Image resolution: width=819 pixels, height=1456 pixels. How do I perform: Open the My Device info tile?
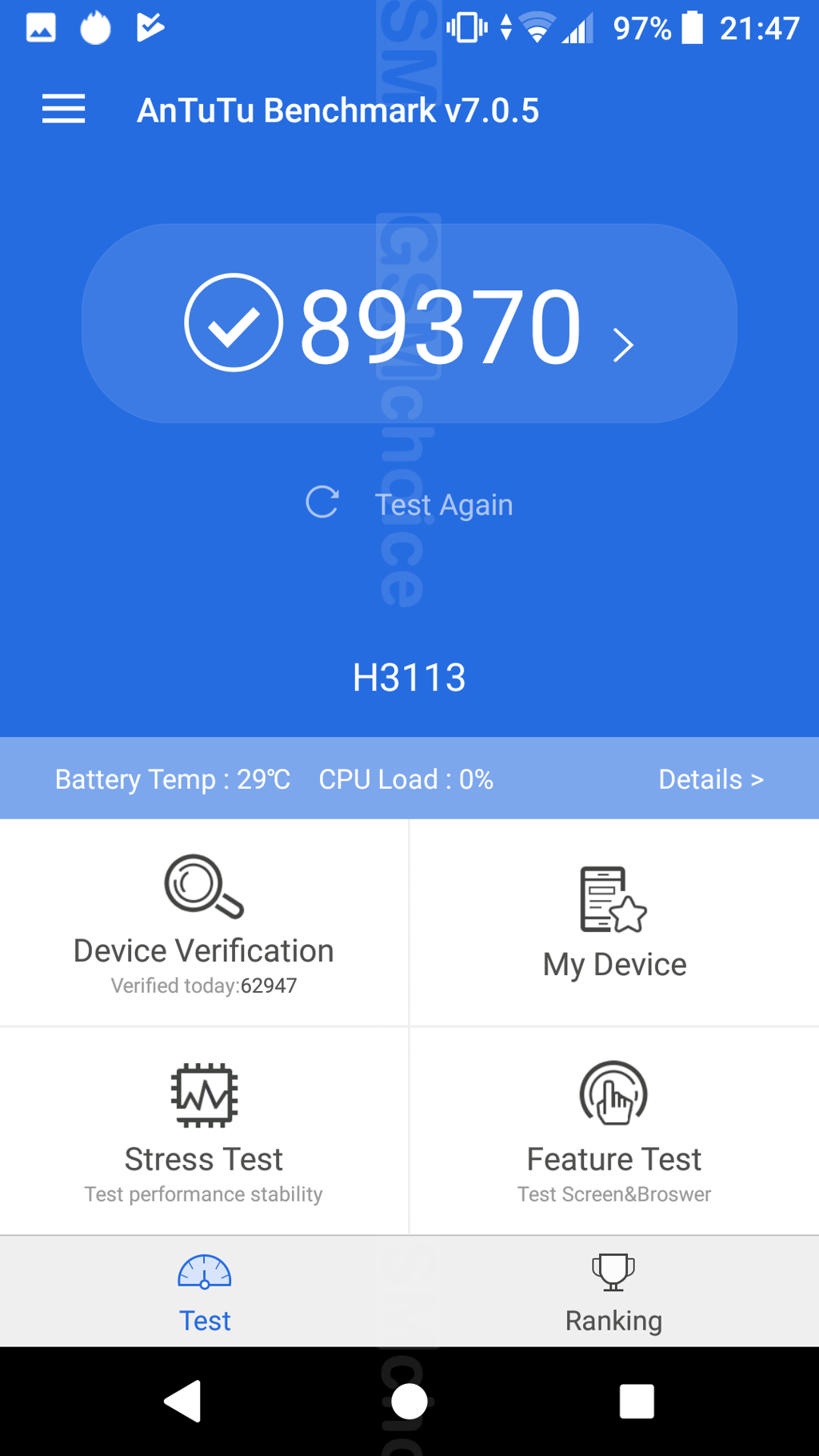pyautogui.click(x=614, y=922)
